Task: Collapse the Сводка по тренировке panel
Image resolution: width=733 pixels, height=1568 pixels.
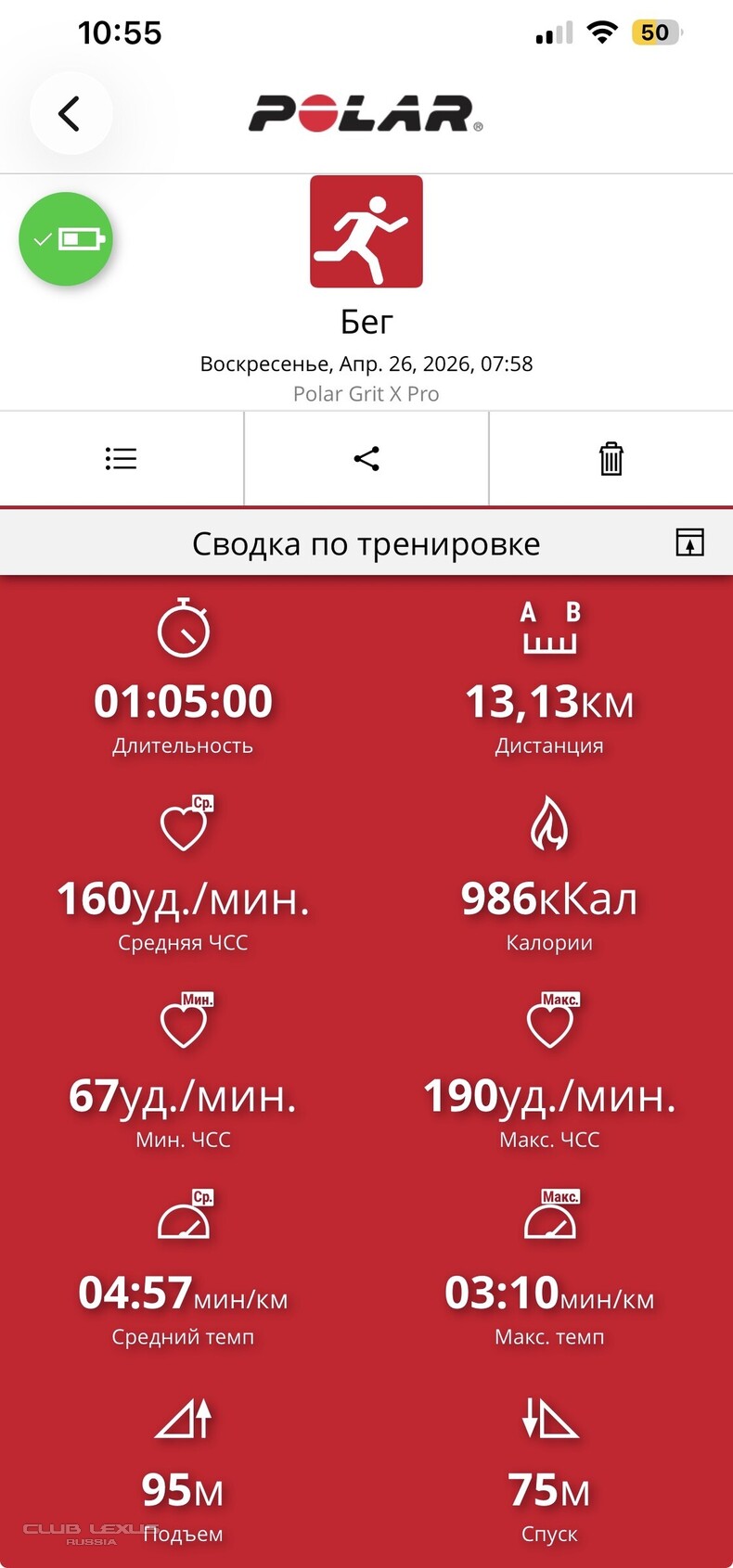Action: [x=689, y=542]
